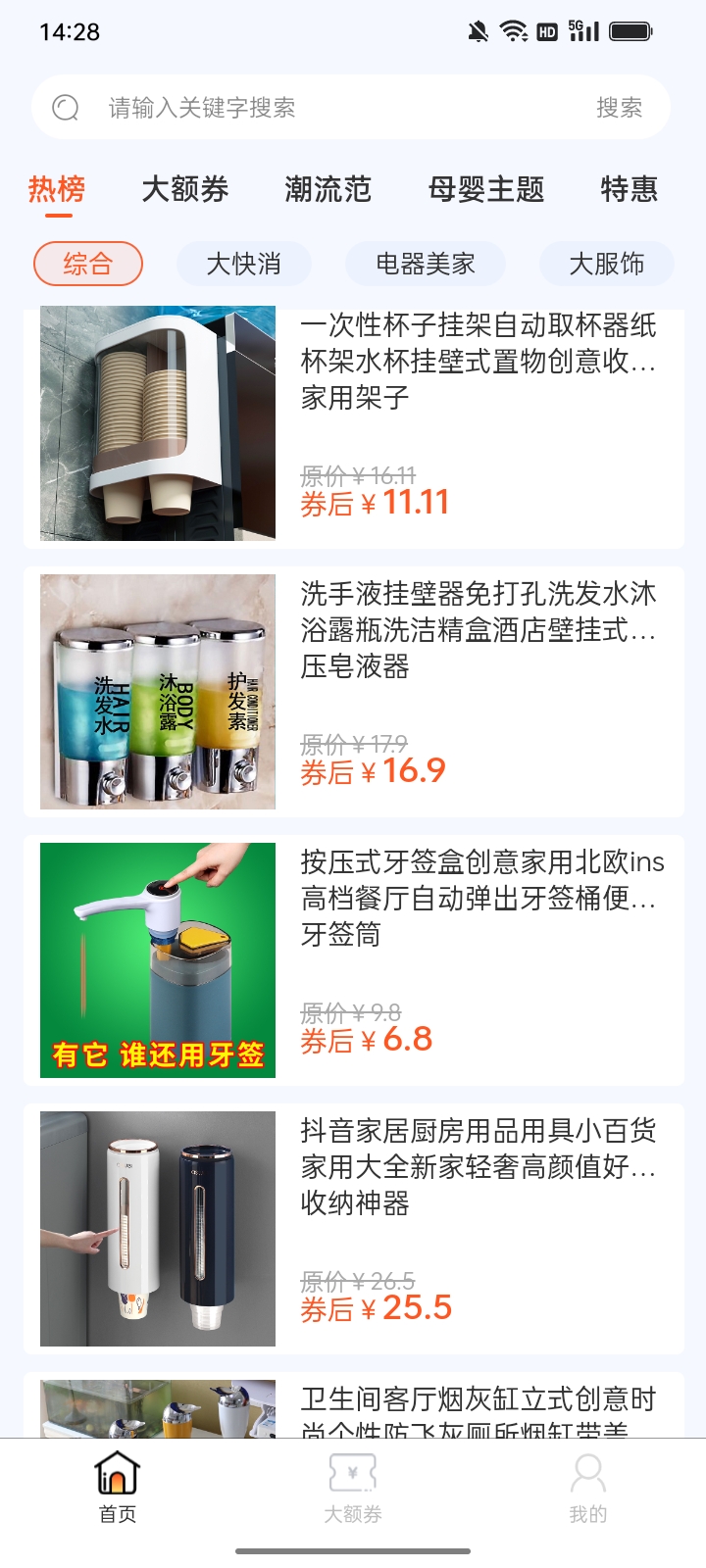Enable the 大快消 category filter
This screenshot has width=706, height=1568.
pyautogui.click(x=243, y=263)
